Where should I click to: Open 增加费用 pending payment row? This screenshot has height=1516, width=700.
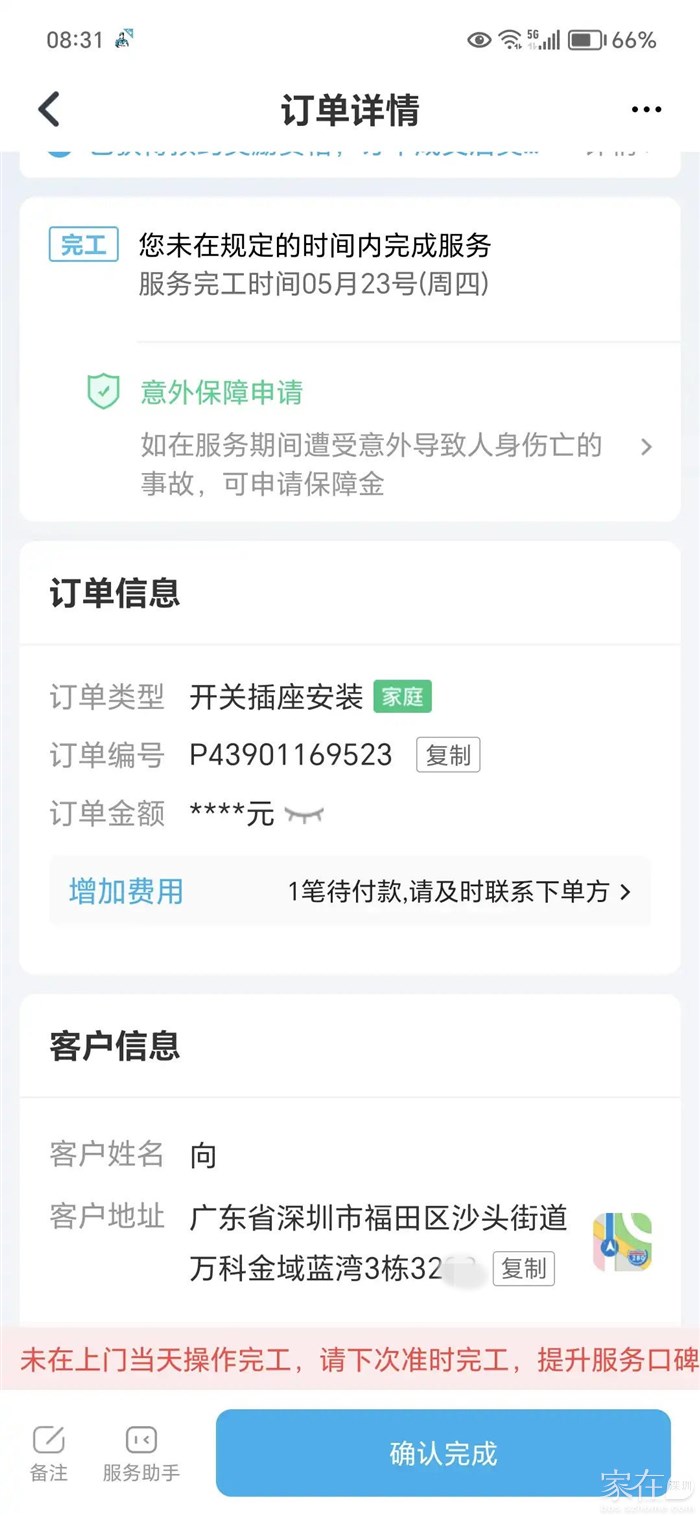350,892
